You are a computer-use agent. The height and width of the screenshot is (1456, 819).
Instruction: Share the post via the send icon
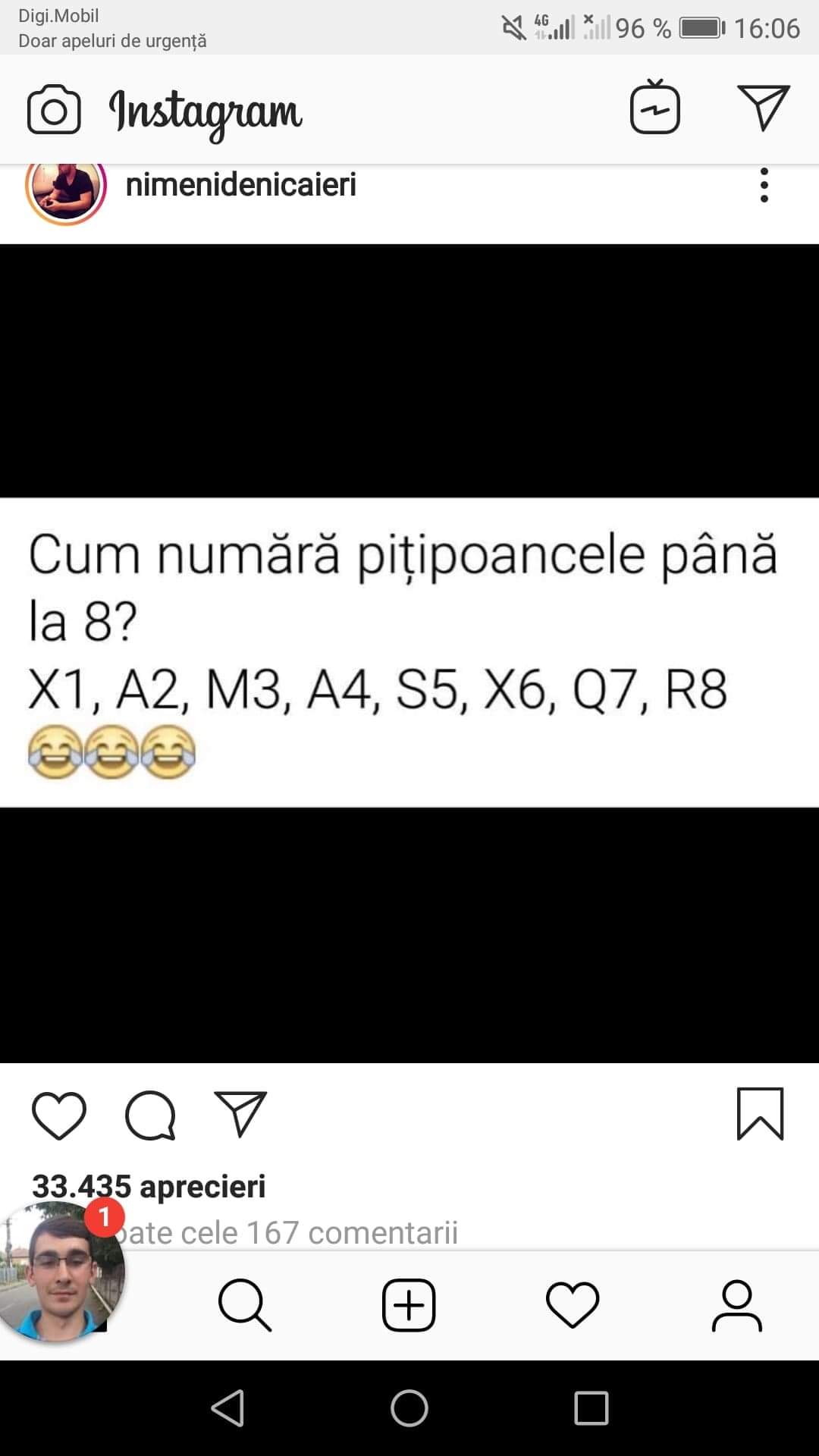240,1114
